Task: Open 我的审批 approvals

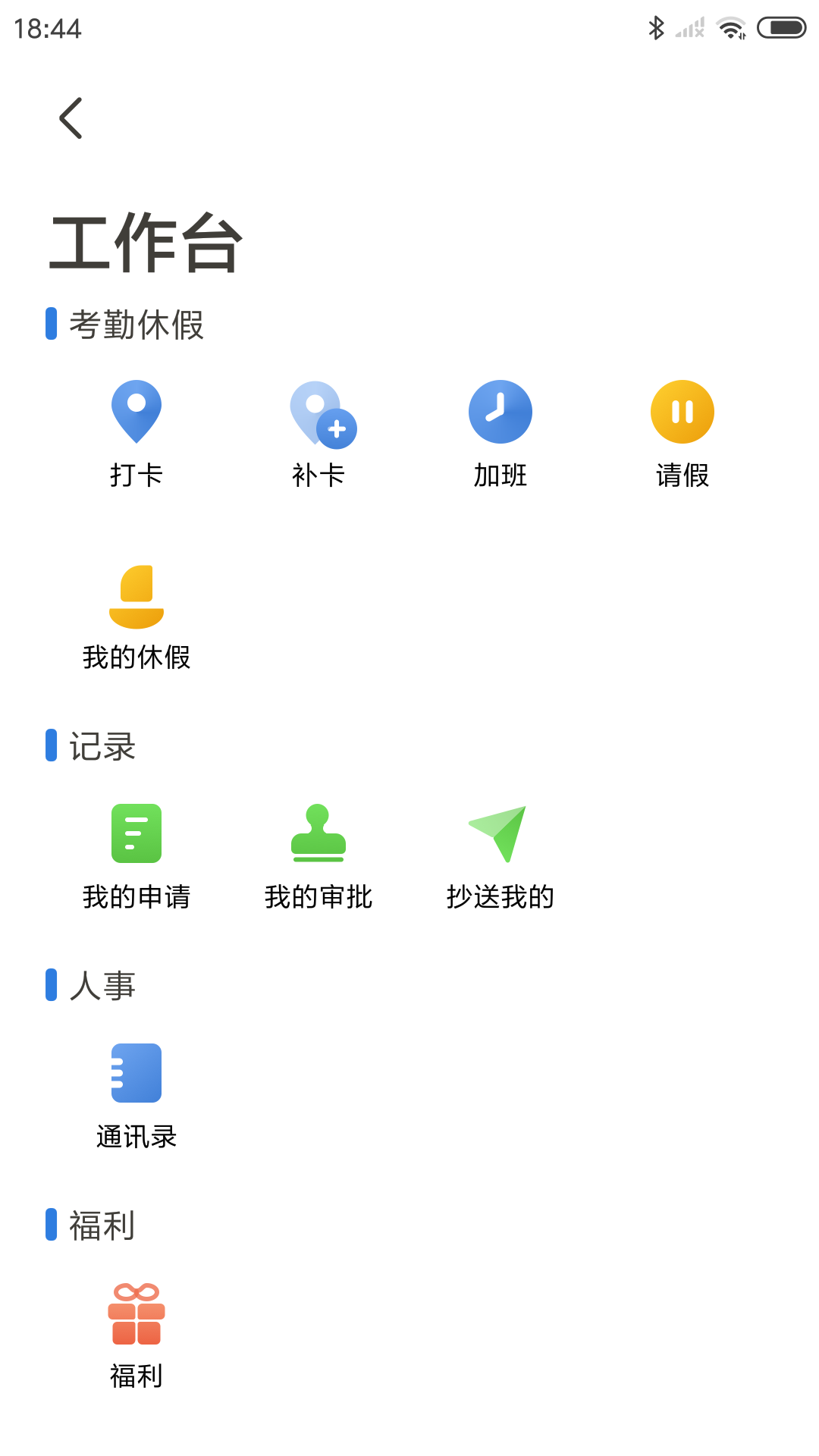Action: click(x=318, y=857)
